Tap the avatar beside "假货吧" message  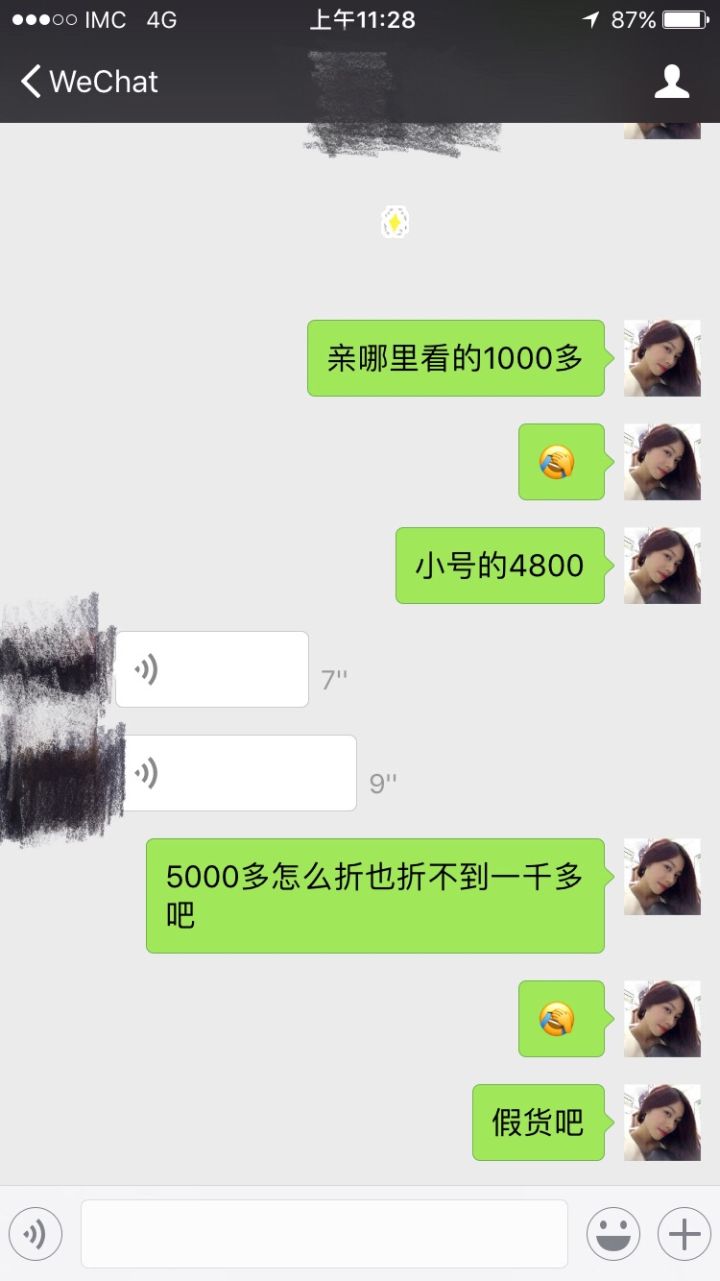pyautogui.click(x=662, y=1122)
